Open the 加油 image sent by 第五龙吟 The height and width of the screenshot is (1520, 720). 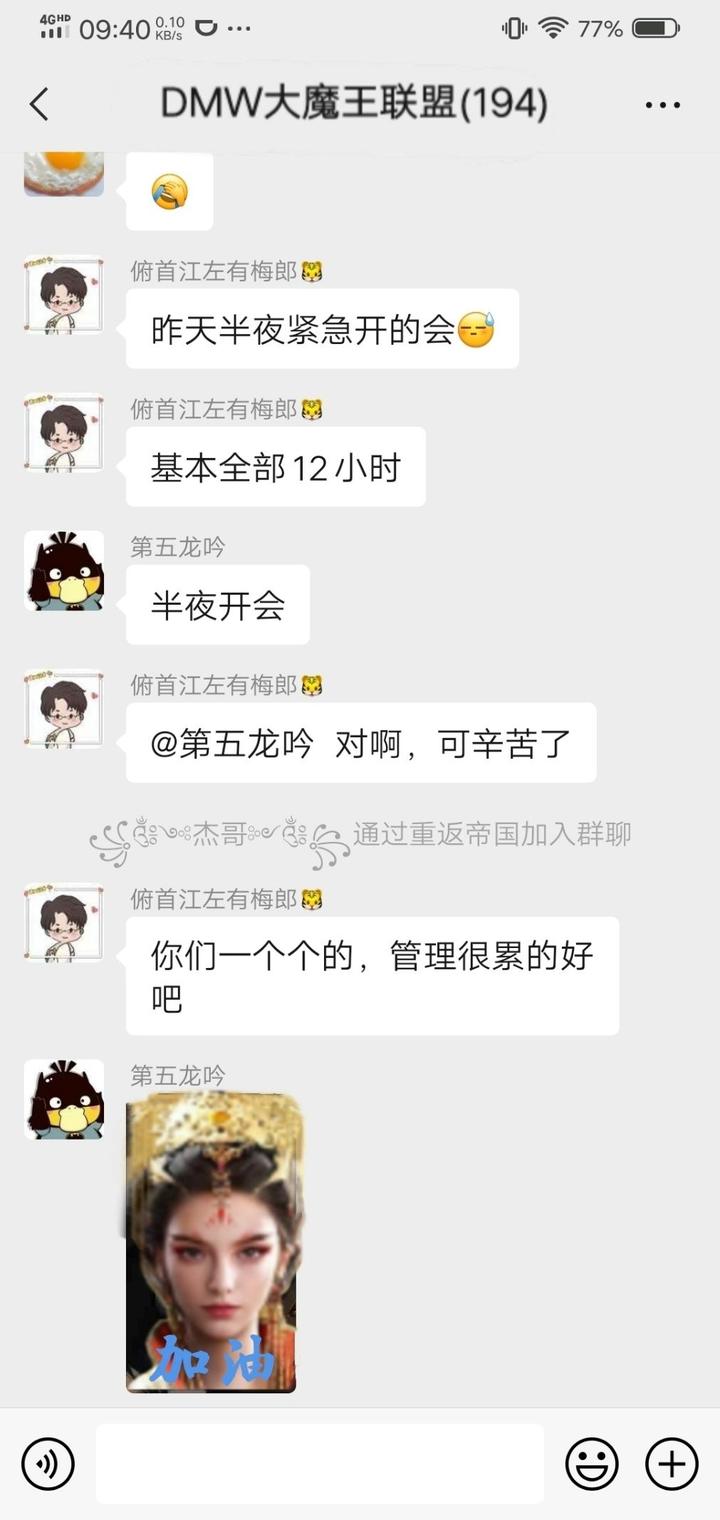coord(212,1242)
